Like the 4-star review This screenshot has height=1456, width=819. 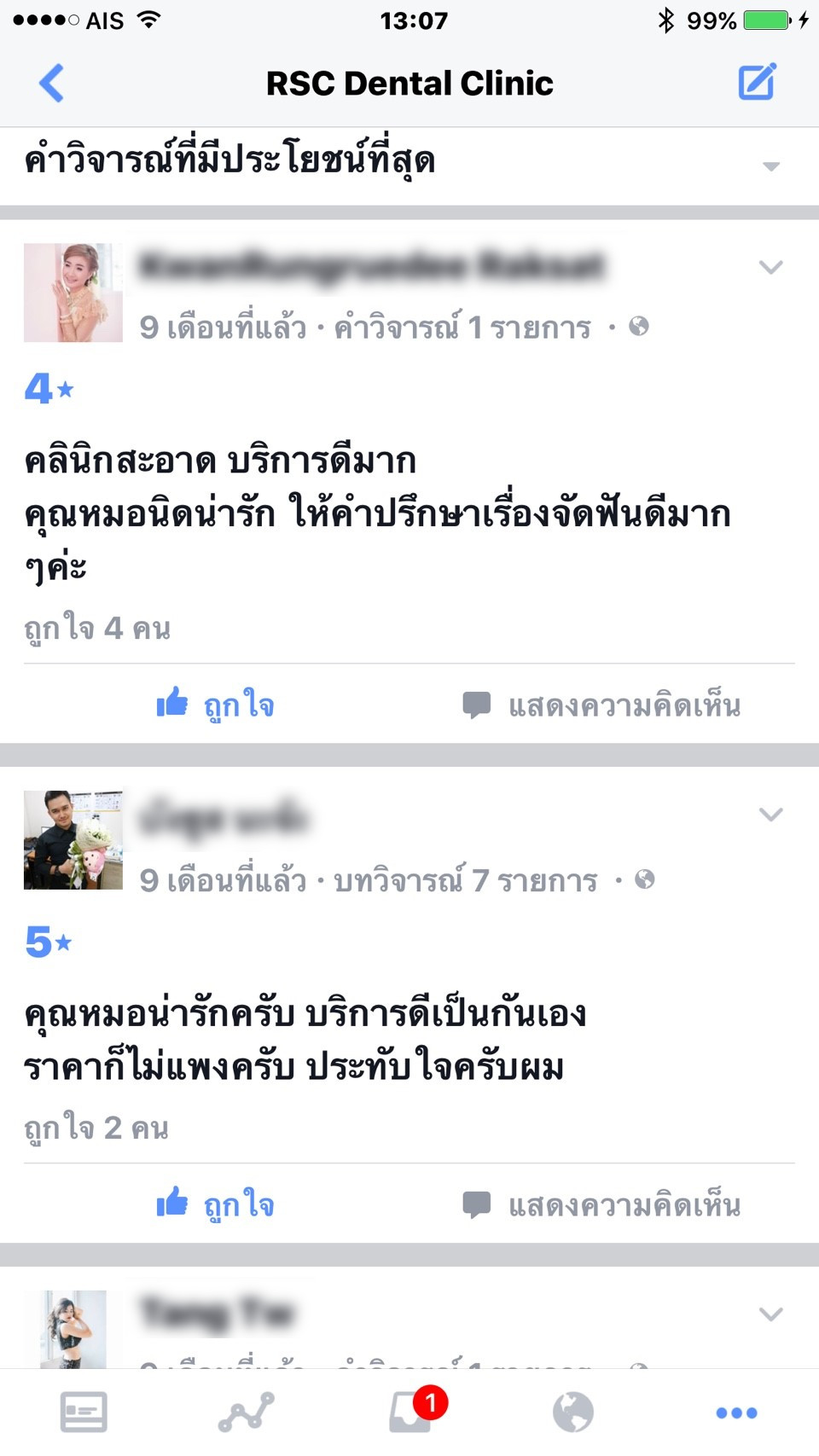pyautogui.click(x=215, y=705)
